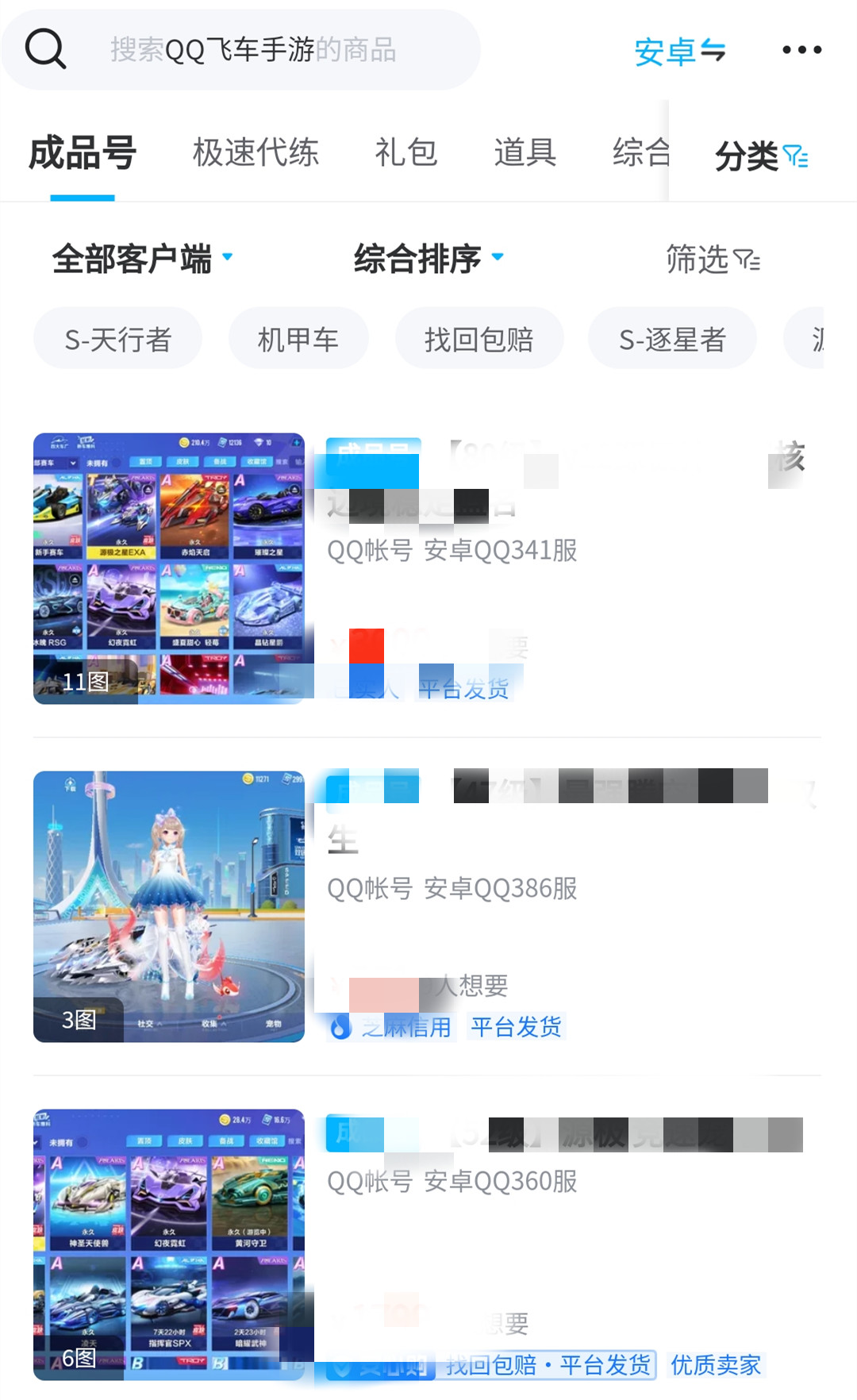Viewport: 857px width, 1400px height.
Task: Go to the 礼包 tab
Action: coord(405,152)
